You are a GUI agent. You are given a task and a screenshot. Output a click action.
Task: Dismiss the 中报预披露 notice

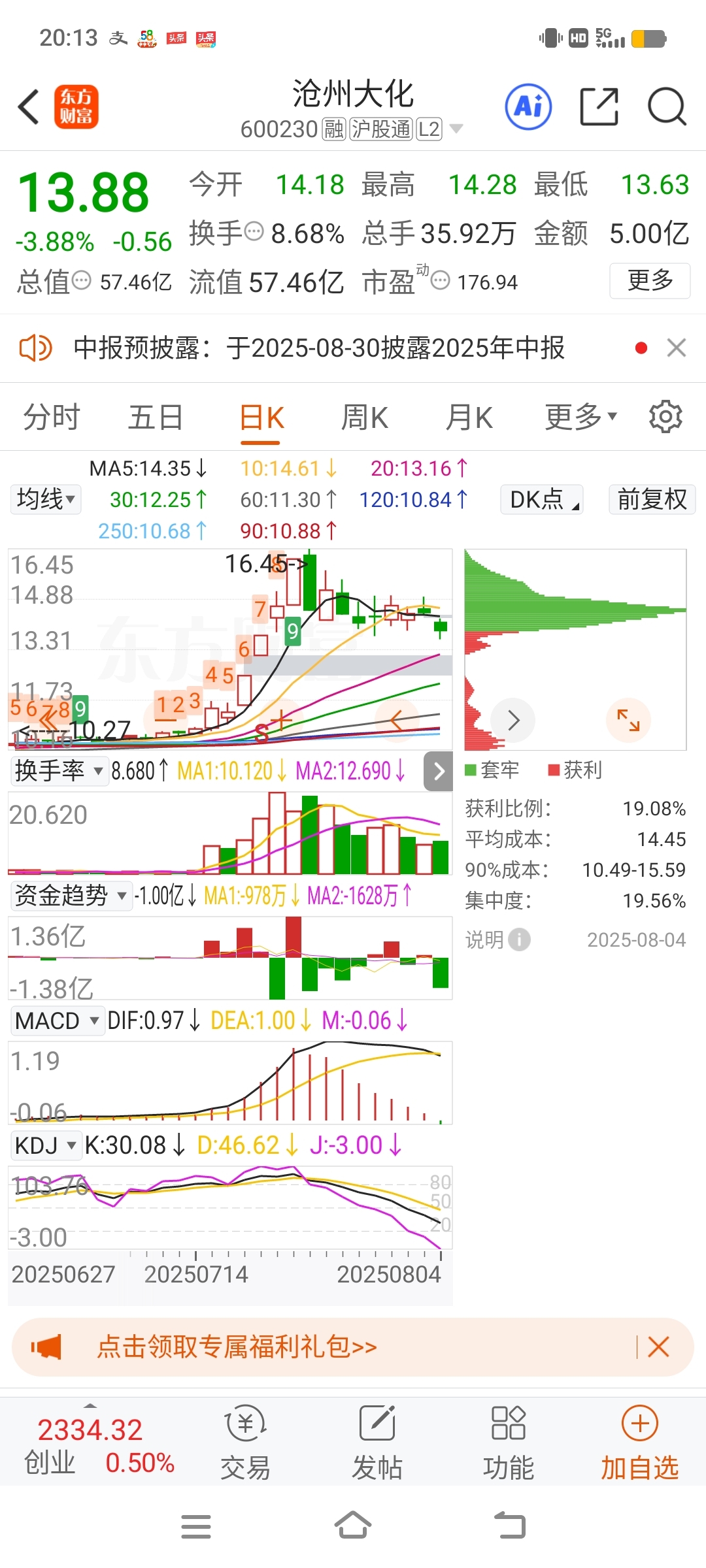tap(677, 348)
